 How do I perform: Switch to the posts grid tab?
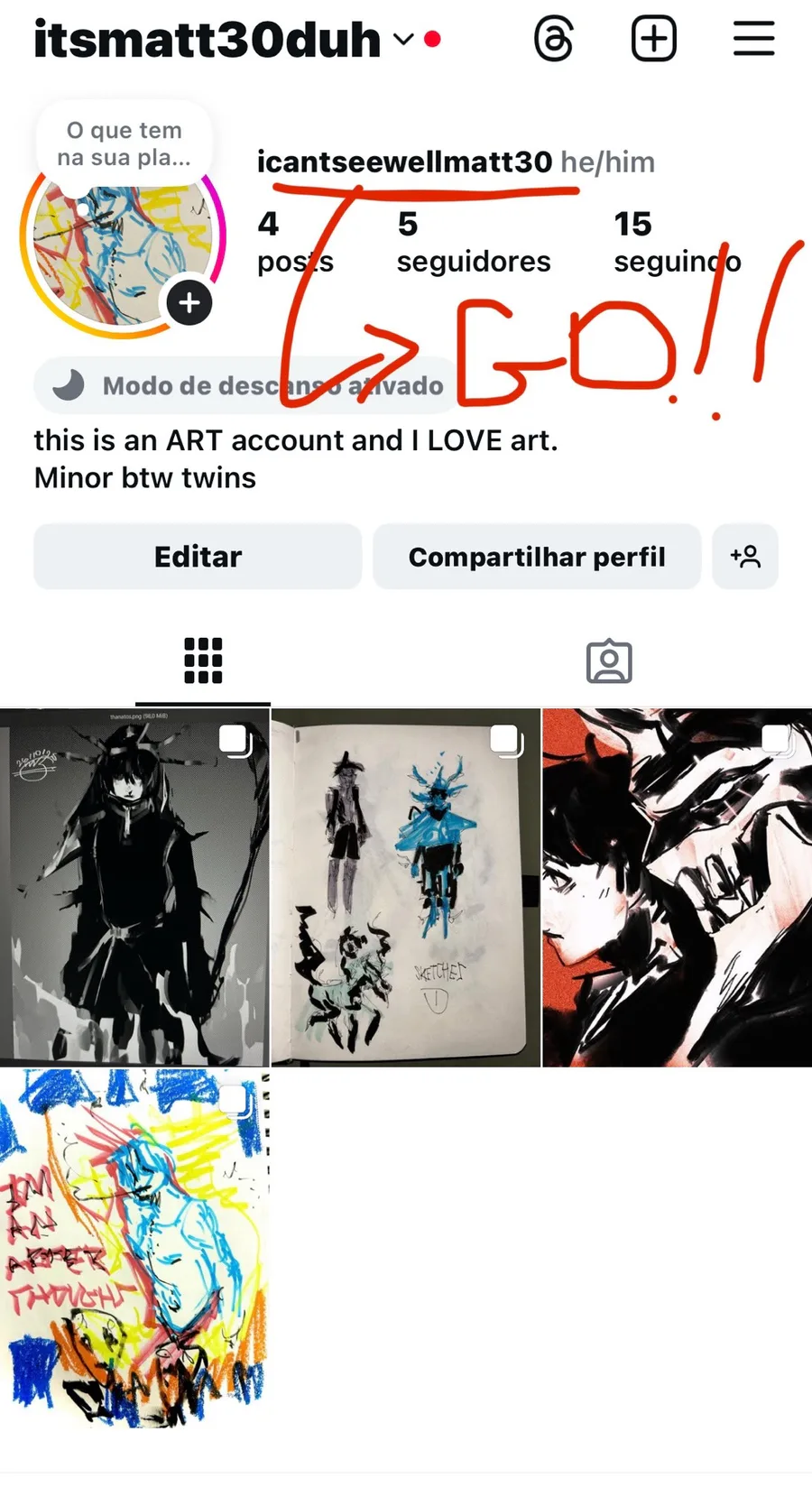click(203, 661)
